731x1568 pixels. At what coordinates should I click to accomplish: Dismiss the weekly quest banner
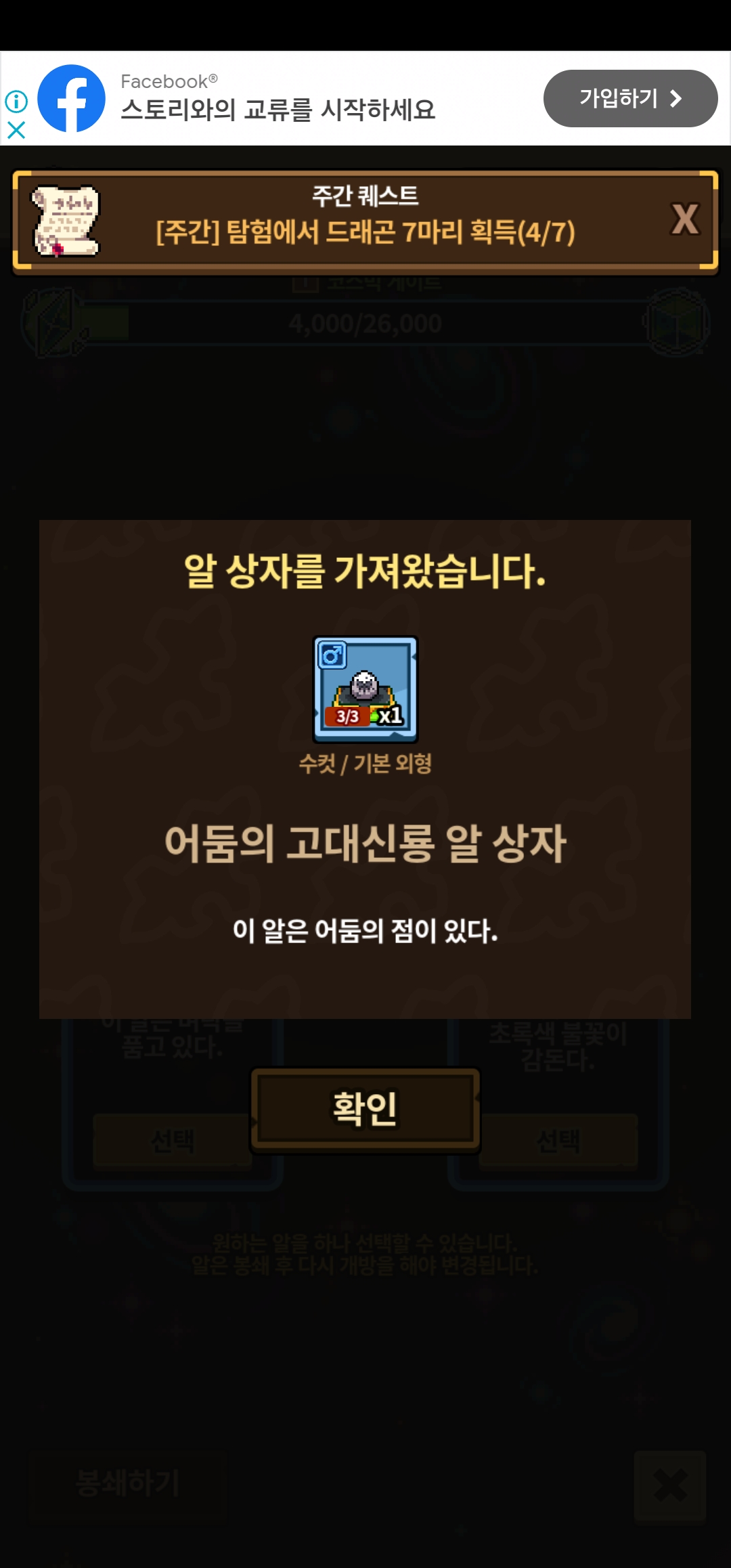pos(684,219)
